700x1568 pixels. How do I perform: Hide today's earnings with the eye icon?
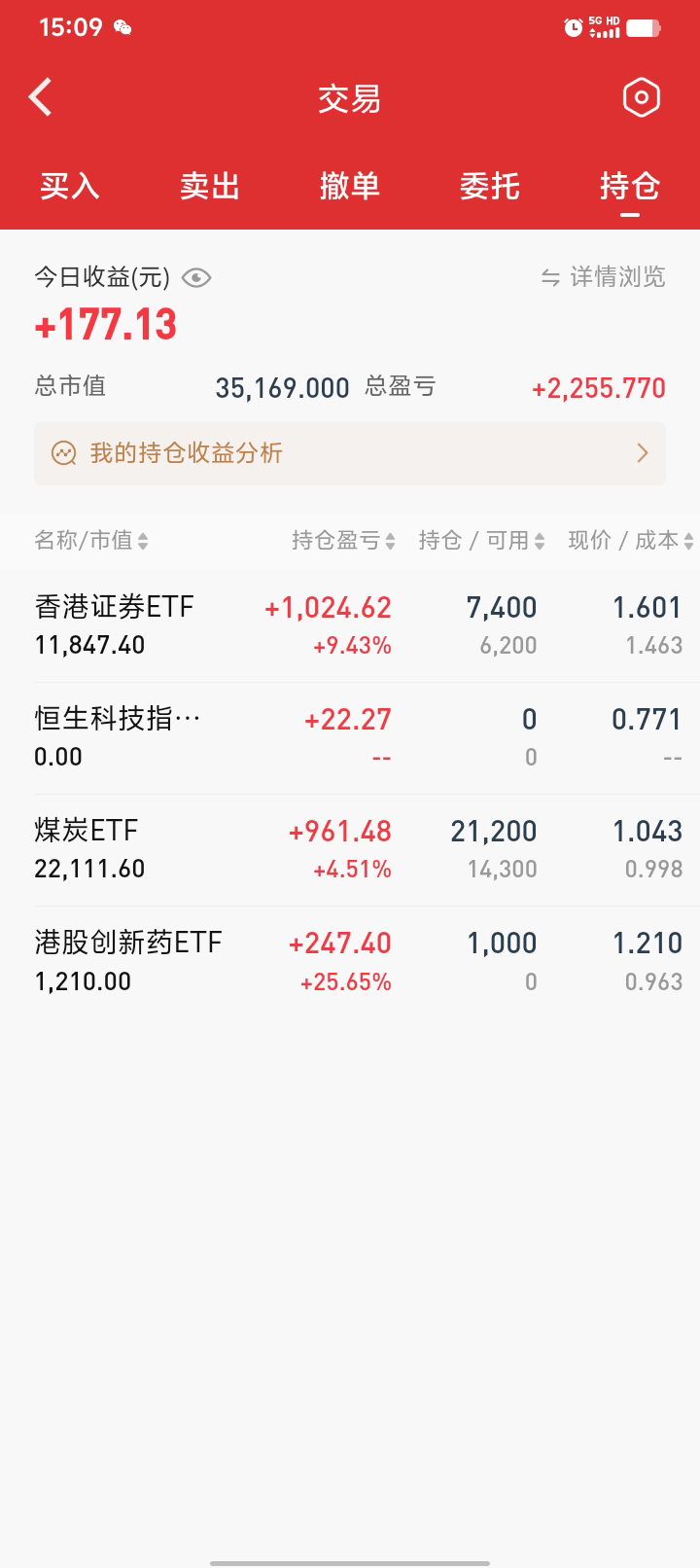(196, 278)
